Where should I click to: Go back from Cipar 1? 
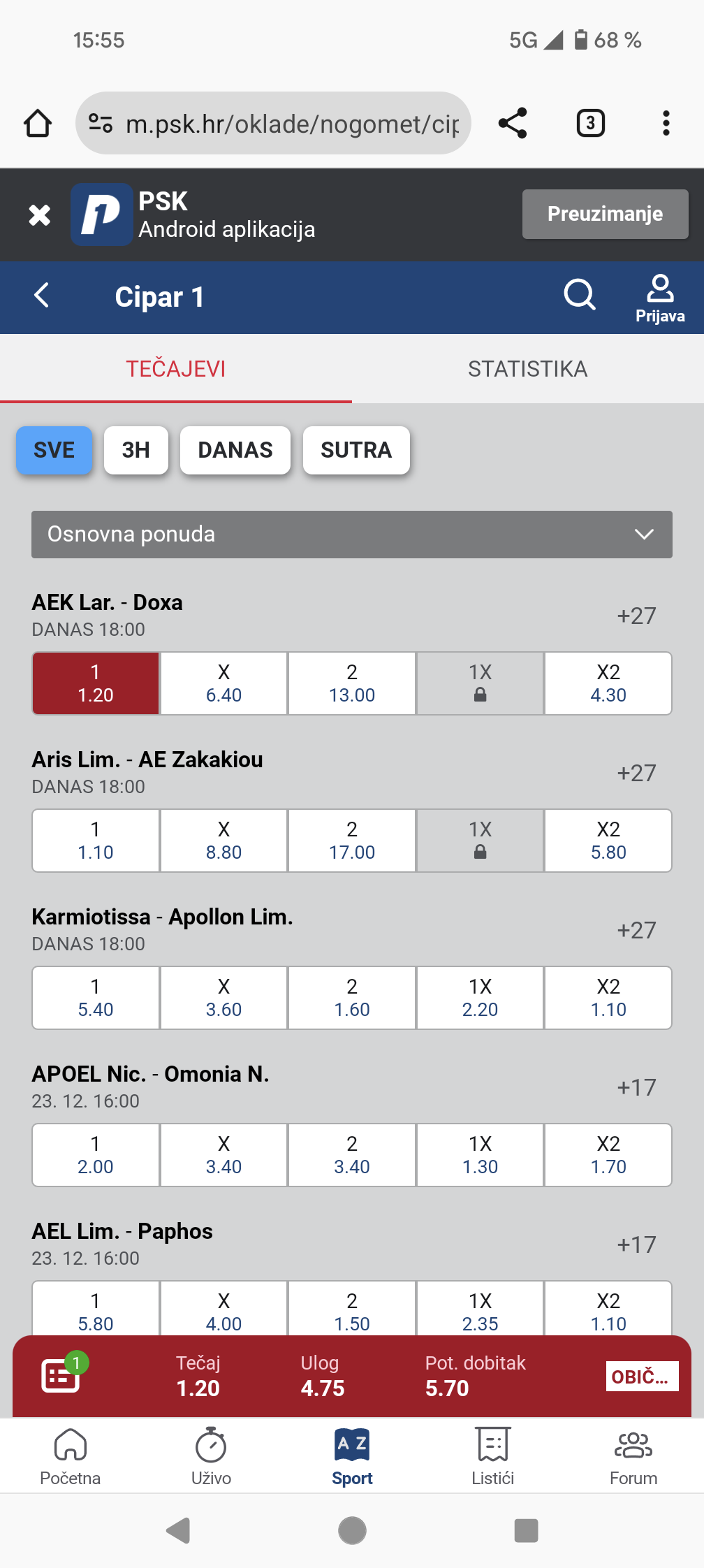42,296
